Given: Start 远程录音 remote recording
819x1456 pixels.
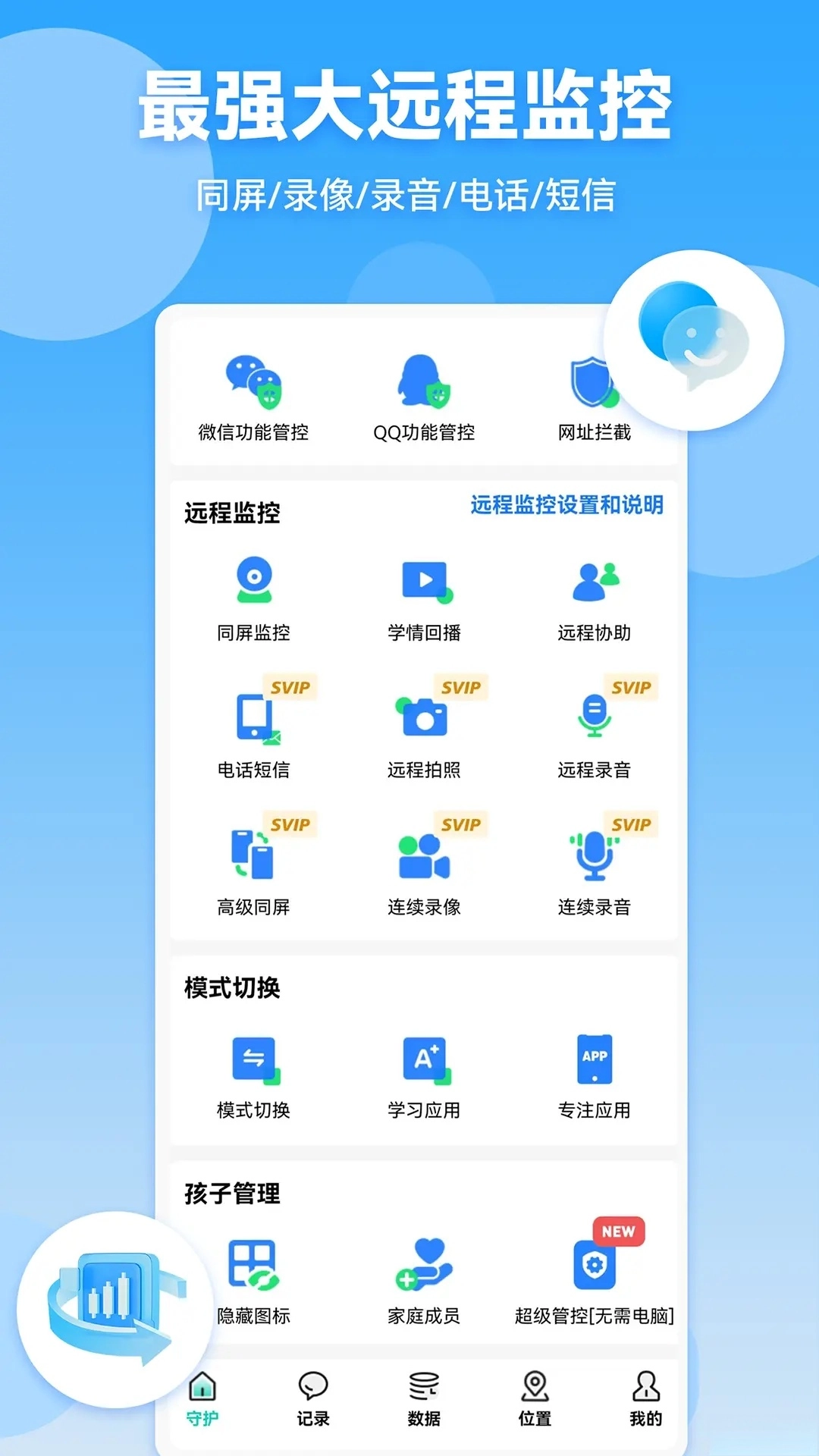Looking at the screenshot, I should (x=595, y=732).
